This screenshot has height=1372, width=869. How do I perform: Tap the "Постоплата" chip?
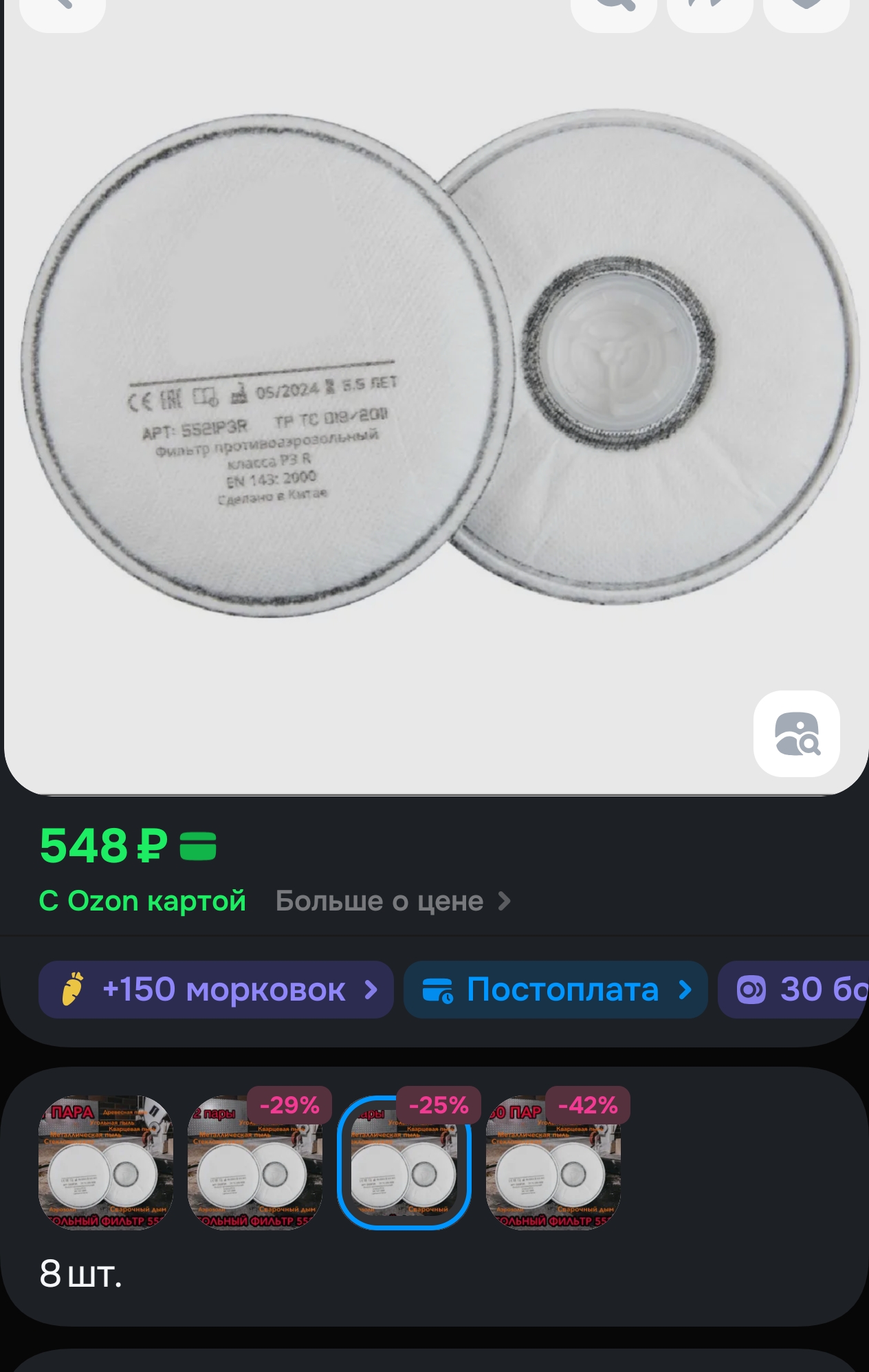tap(555, 990)
